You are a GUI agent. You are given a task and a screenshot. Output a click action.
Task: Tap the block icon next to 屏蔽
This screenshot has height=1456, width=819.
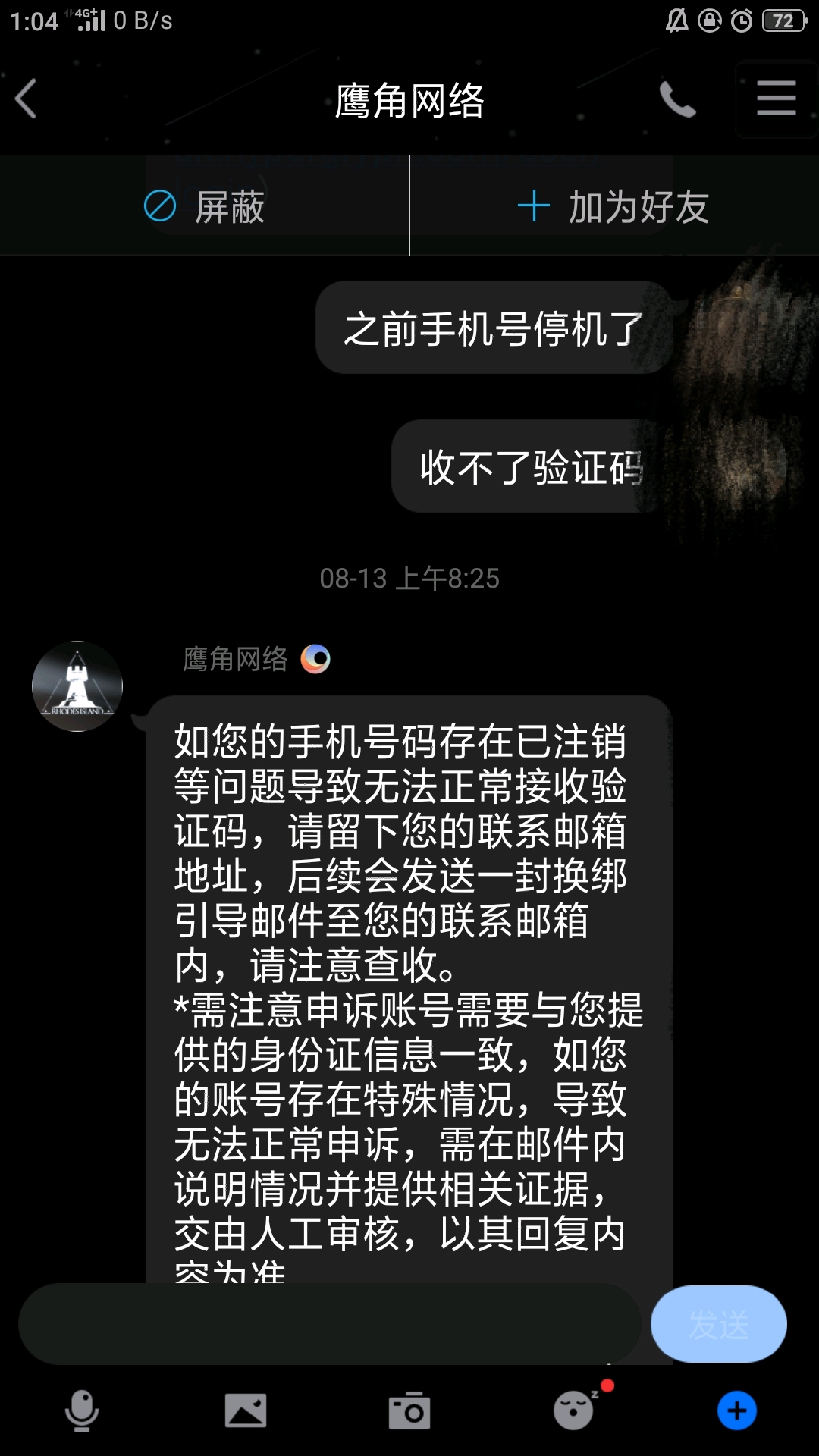click(159, 206)
